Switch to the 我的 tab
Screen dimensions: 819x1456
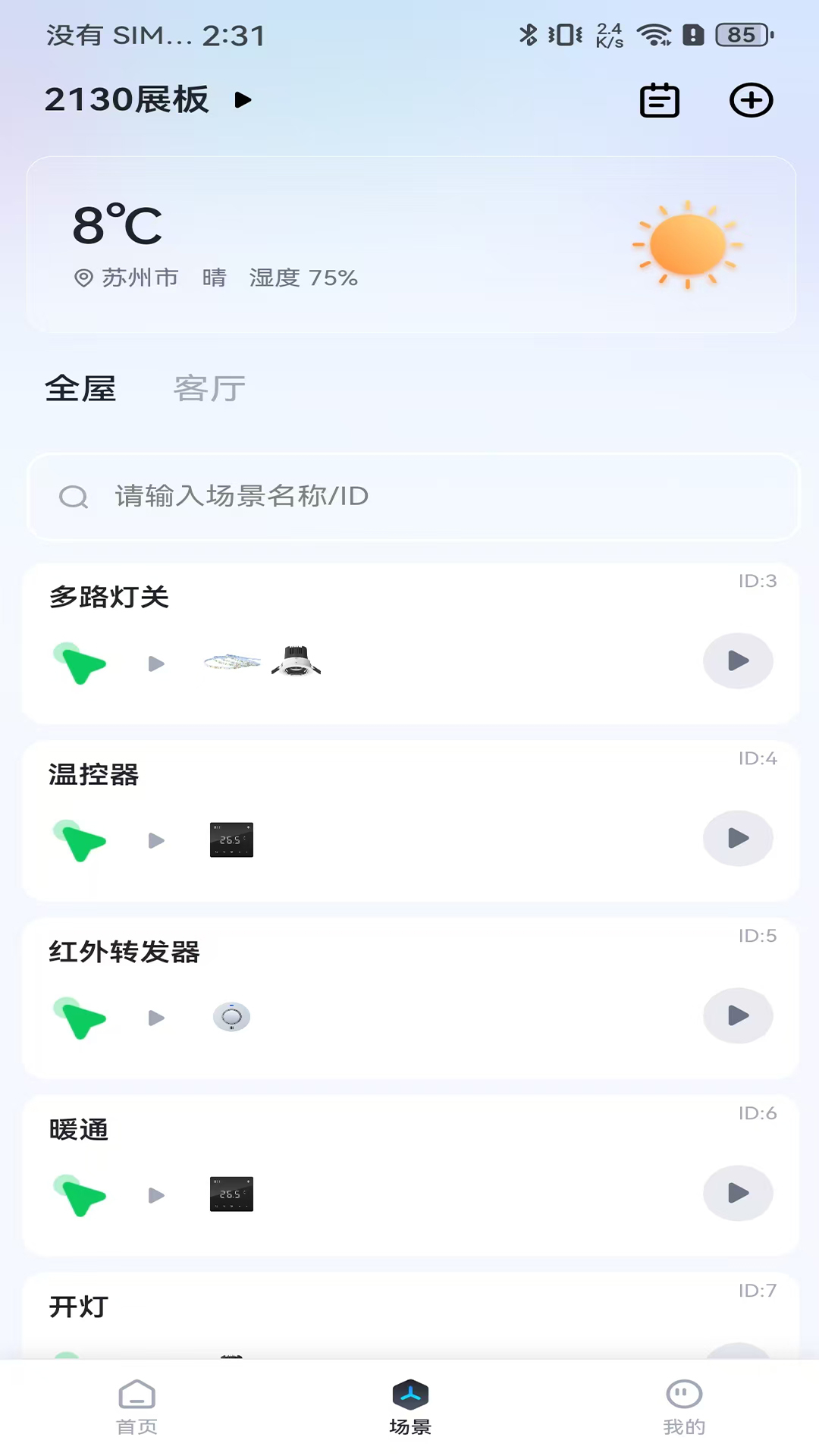tap(684, 1407)
